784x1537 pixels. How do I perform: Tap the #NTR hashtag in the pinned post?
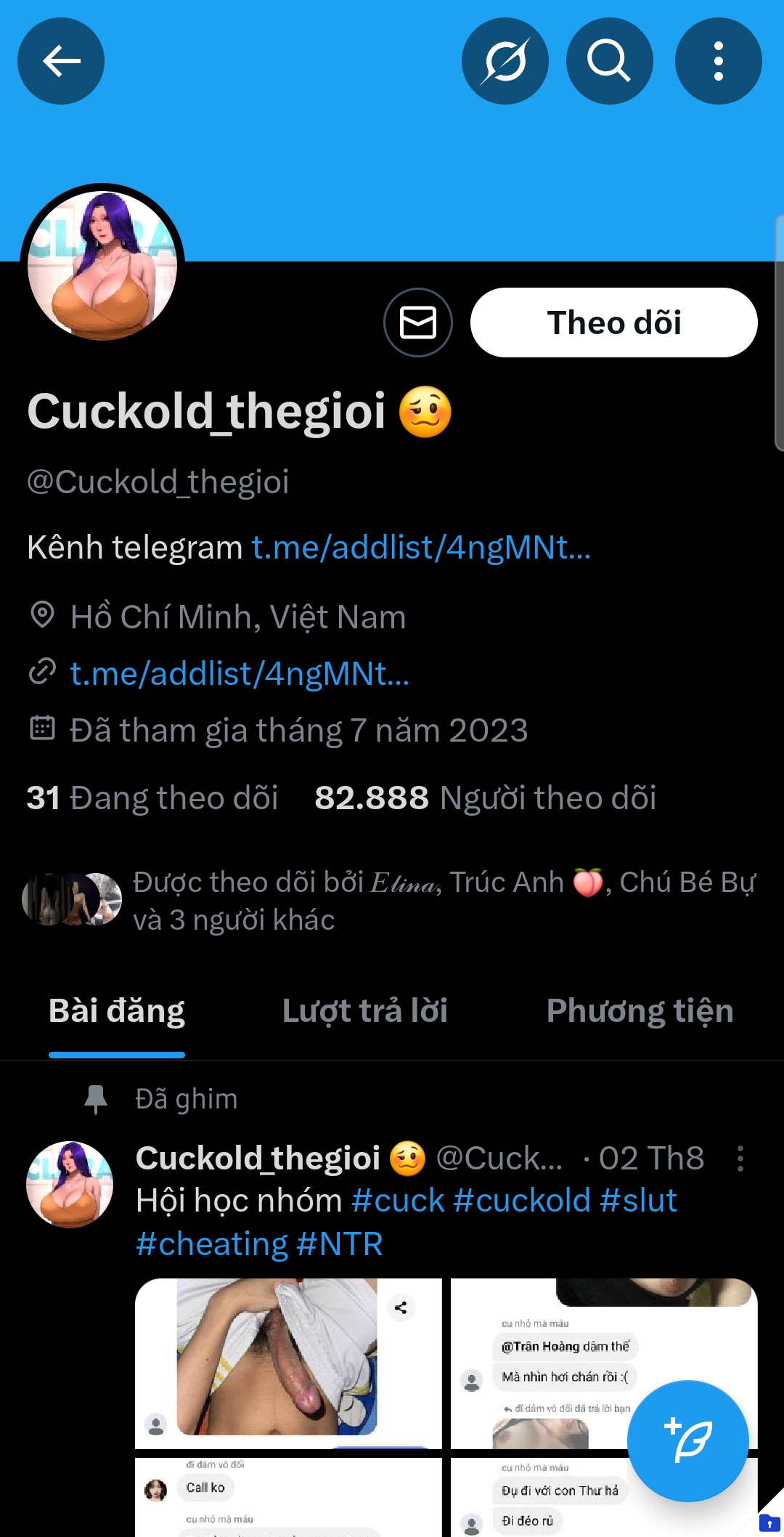pyautogui.click(x=339, y=1244)
